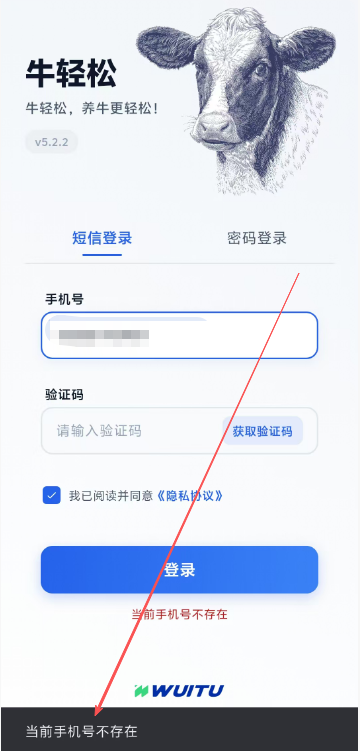Select the 短信登录 tab
Screen dimensions: 360x751
(102, 238)
